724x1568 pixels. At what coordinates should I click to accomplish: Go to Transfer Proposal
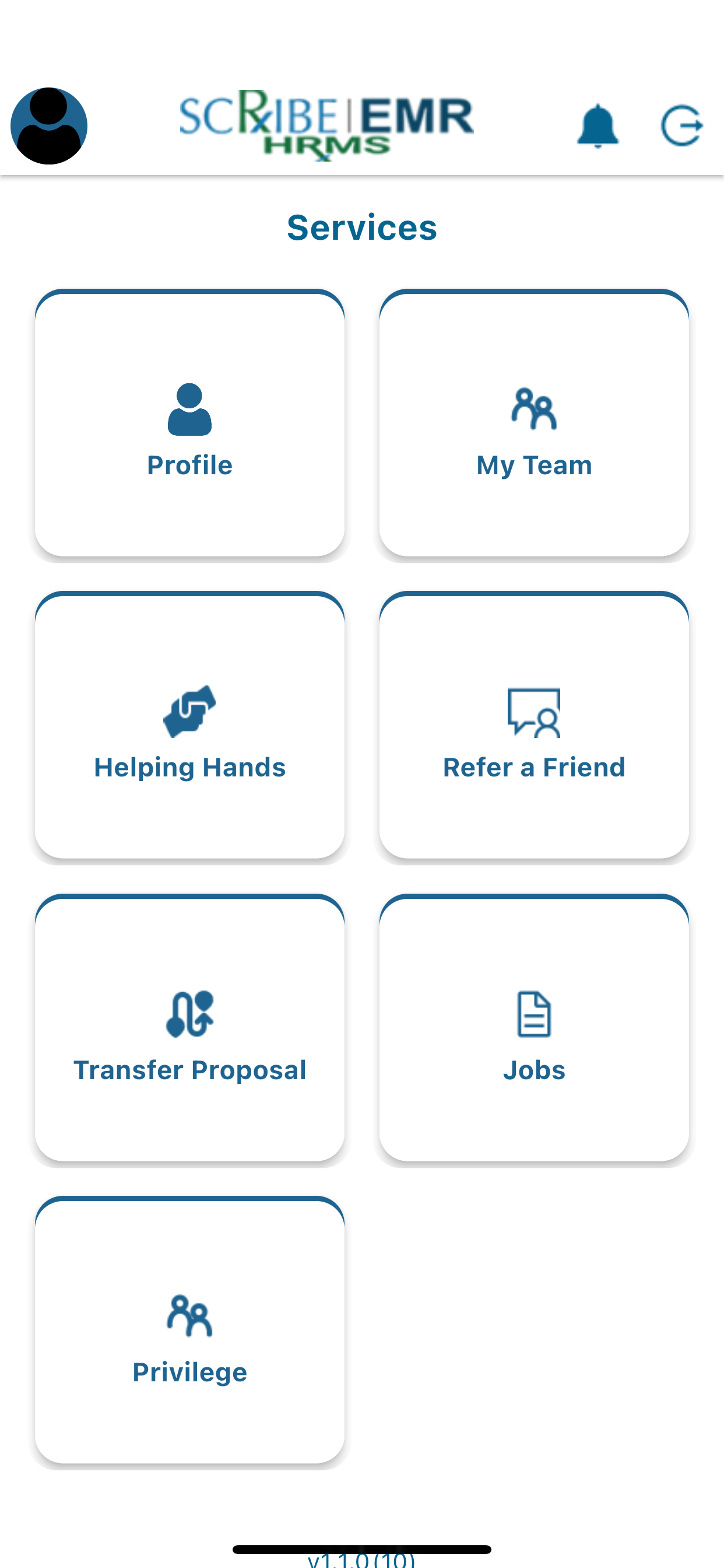pos(190,1027)
